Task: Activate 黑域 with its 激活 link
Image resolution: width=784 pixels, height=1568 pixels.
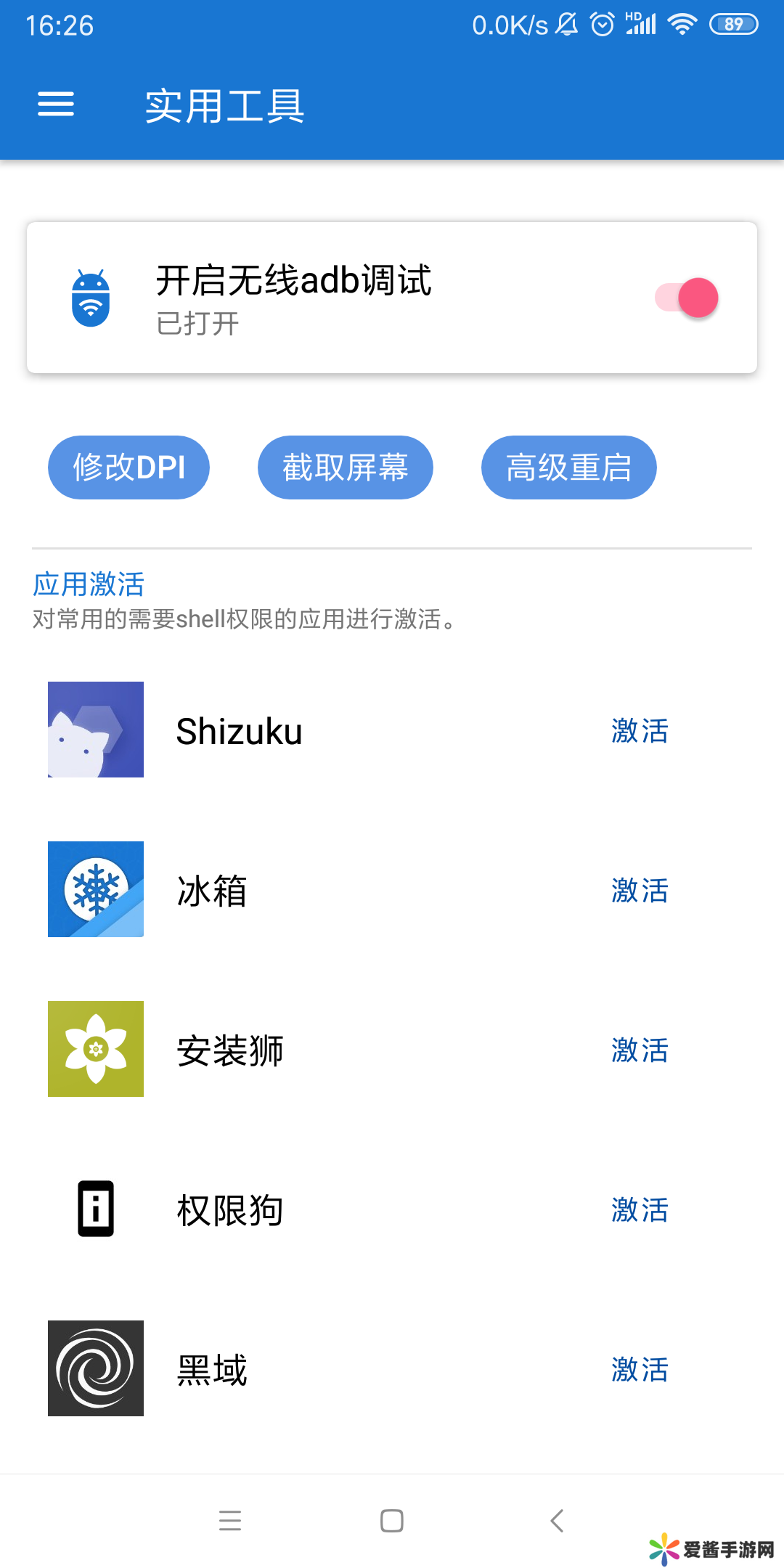Action: [x=640, y=1369]
